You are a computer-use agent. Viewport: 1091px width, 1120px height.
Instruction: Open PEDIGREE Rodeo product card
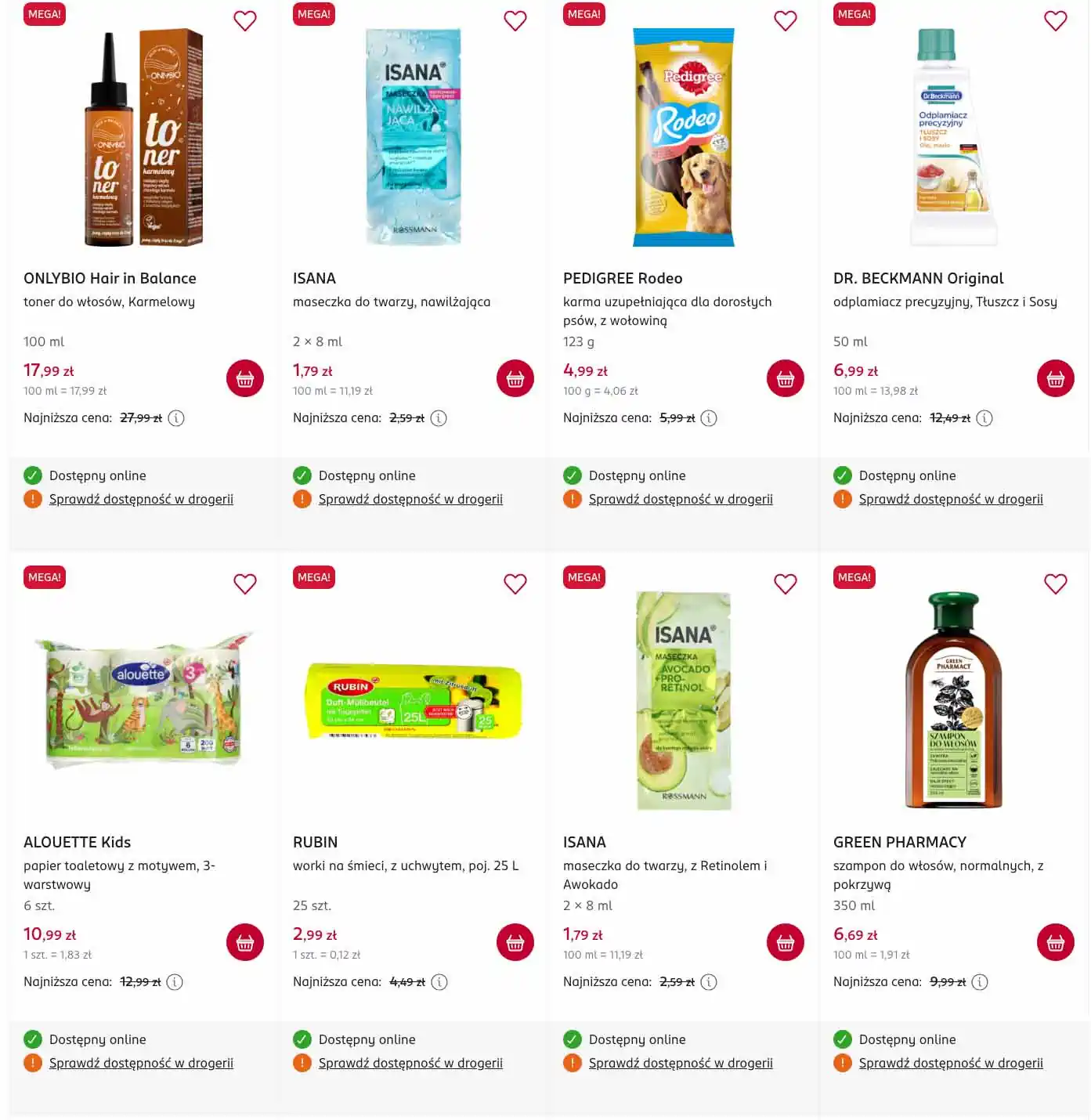click(x=622, y=278)
